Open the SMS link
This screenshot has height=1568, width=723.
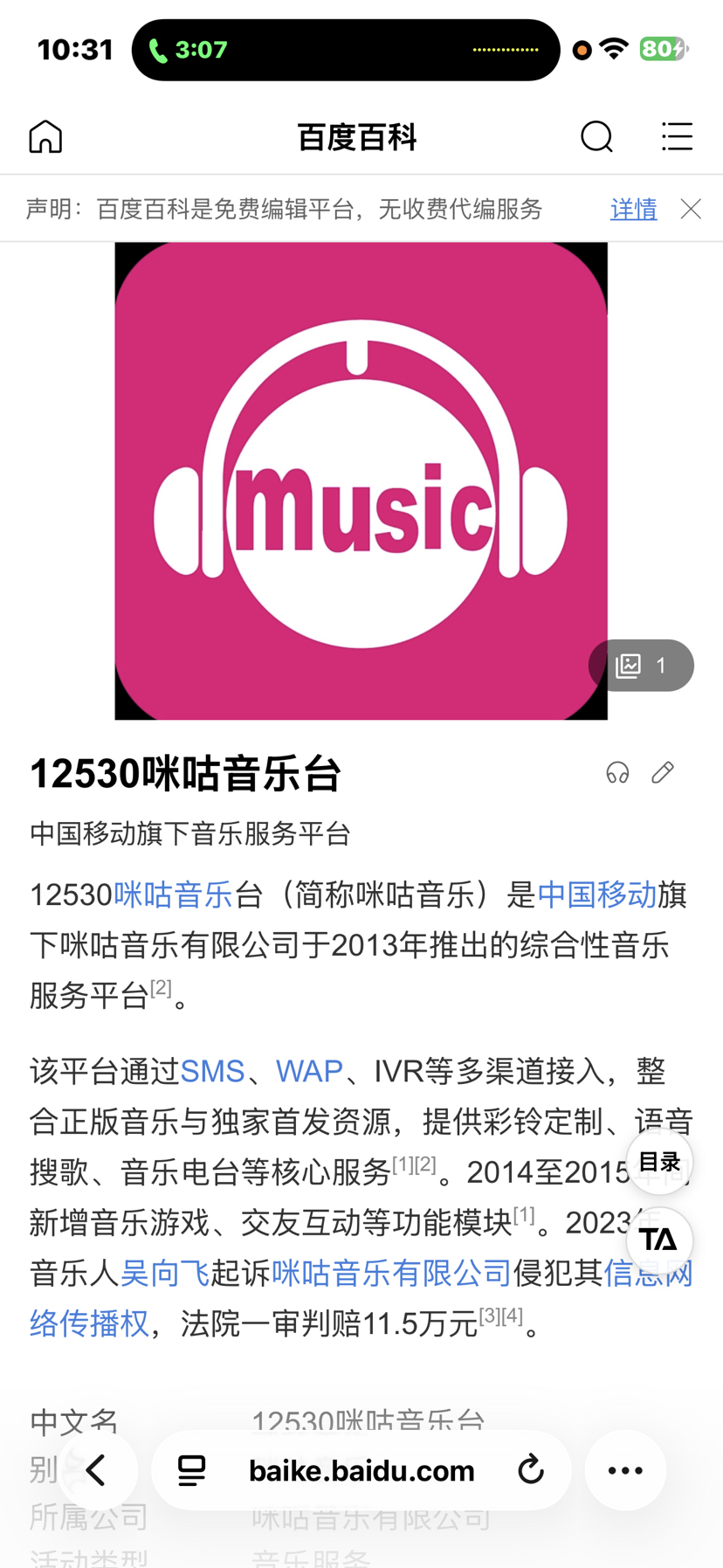pyautogui.click(x=212, y=1071)
